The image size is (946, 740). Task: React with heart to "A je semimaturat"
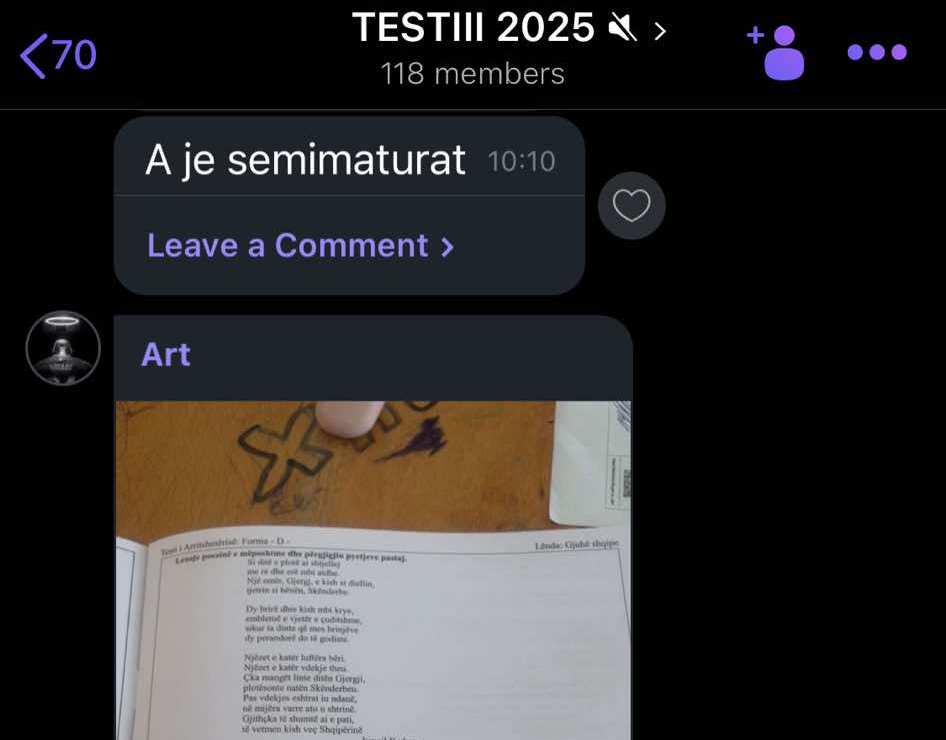[631, 206]
